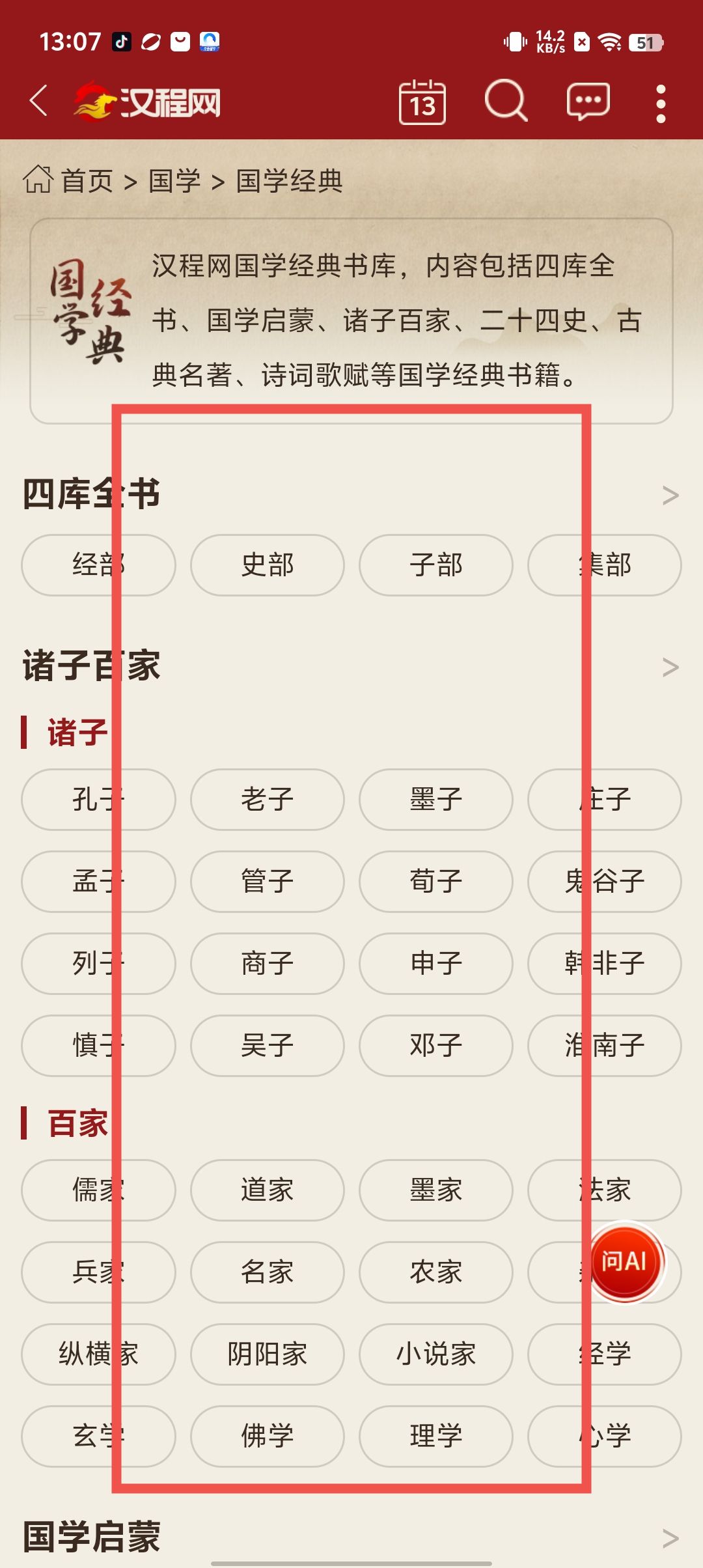703x1568 pixels.
Task: Expand the 诸子百家 section arrow
Action: tap(670, 667)
